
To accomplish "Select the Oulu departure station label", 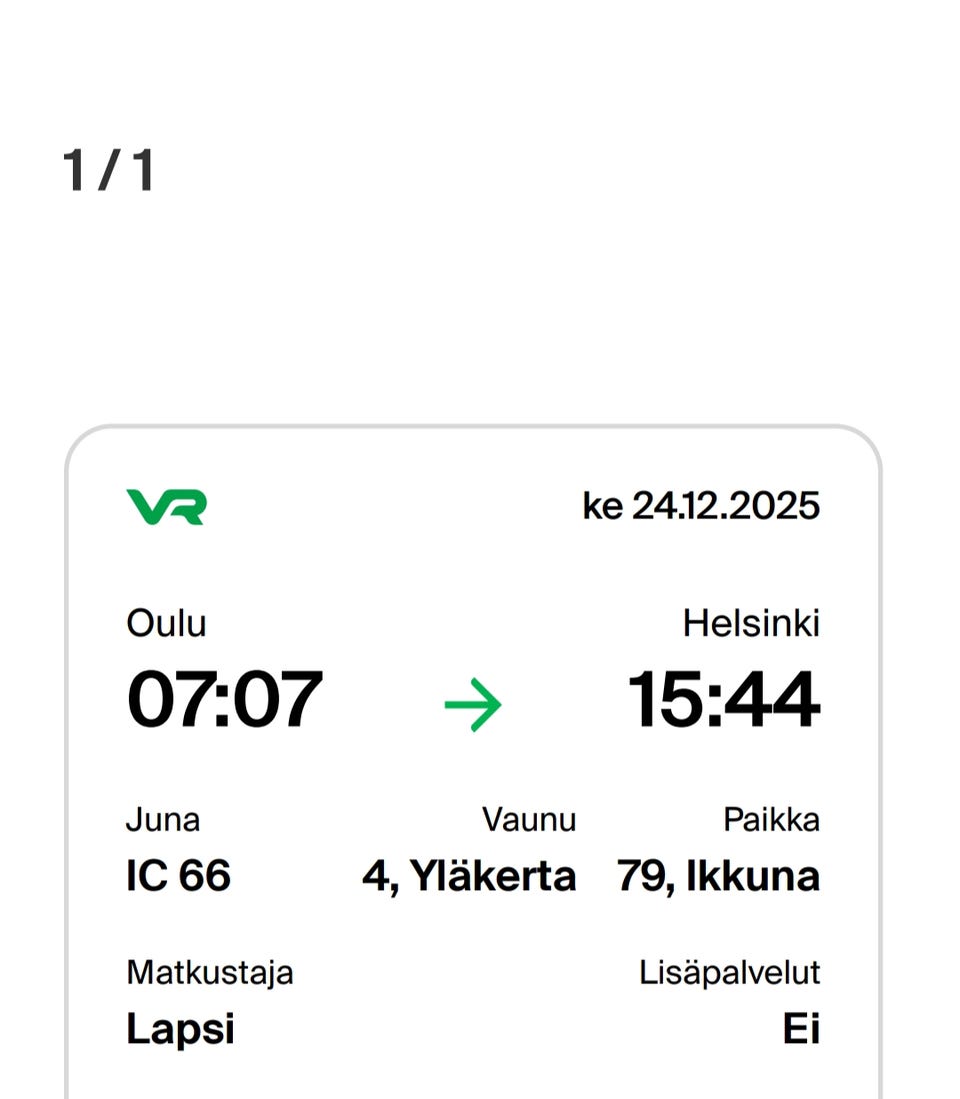I will coord(166,622).
